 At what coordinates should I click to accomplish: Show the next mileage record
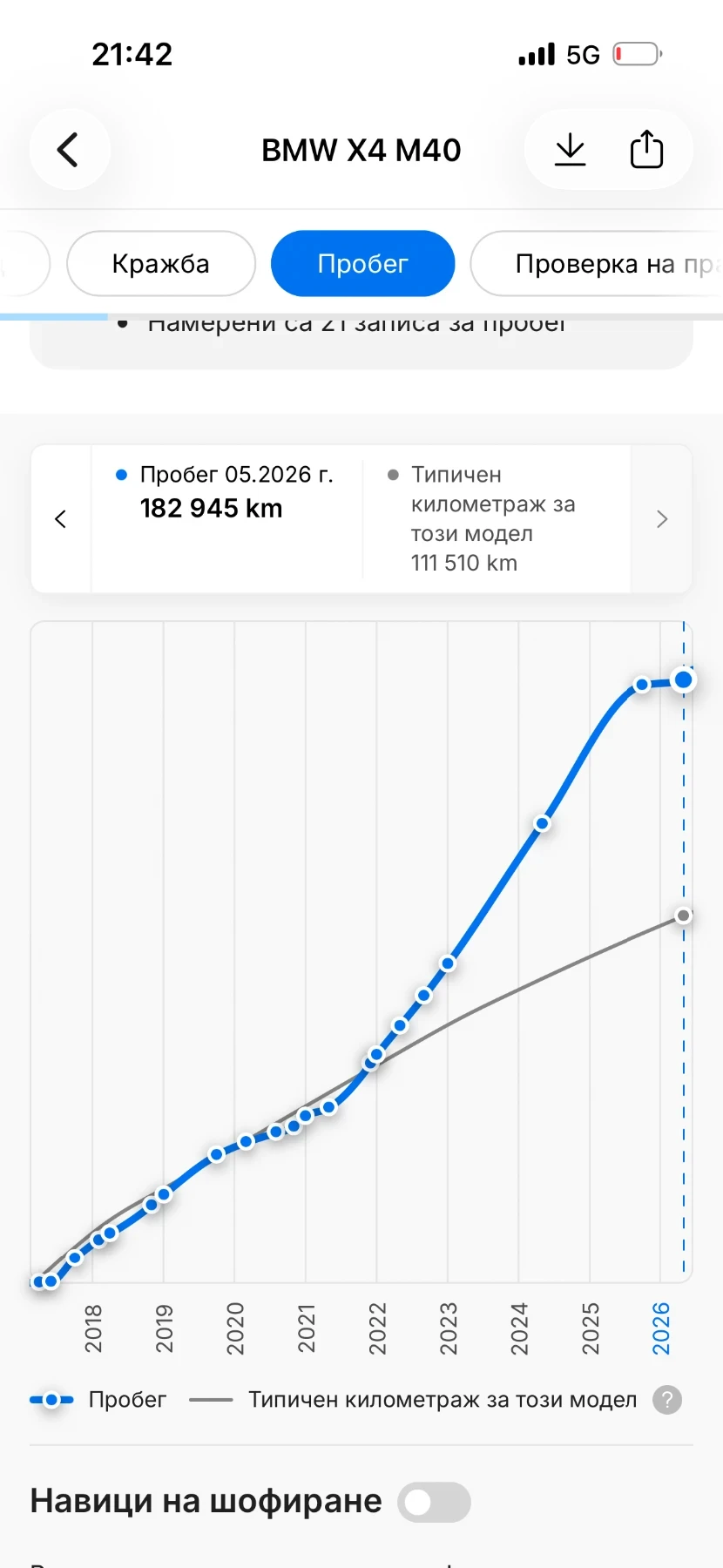click(x=662, y=519)
